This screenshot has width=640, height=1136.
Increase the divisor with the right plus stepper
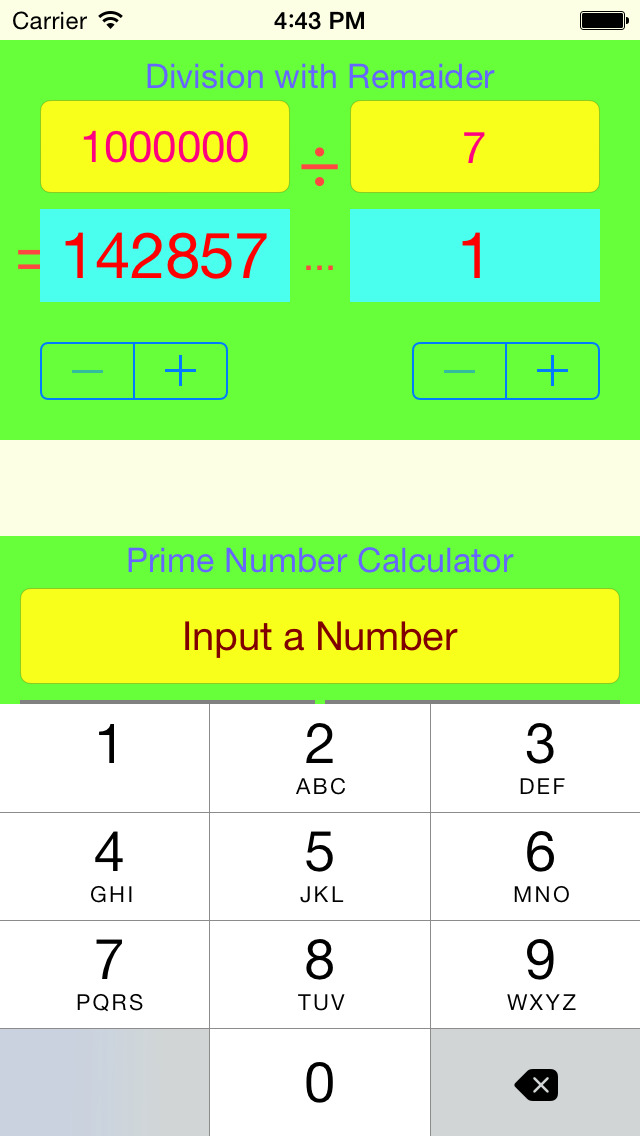click(x=553, y=371)
